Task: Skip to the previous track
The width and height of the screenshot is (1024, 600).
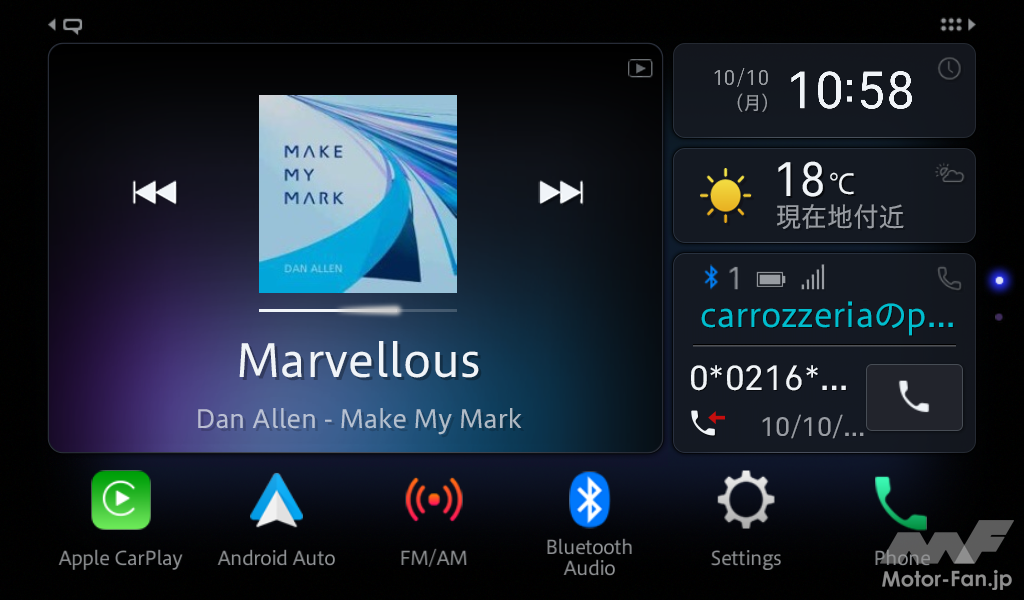Action: [x=154, y=193]
